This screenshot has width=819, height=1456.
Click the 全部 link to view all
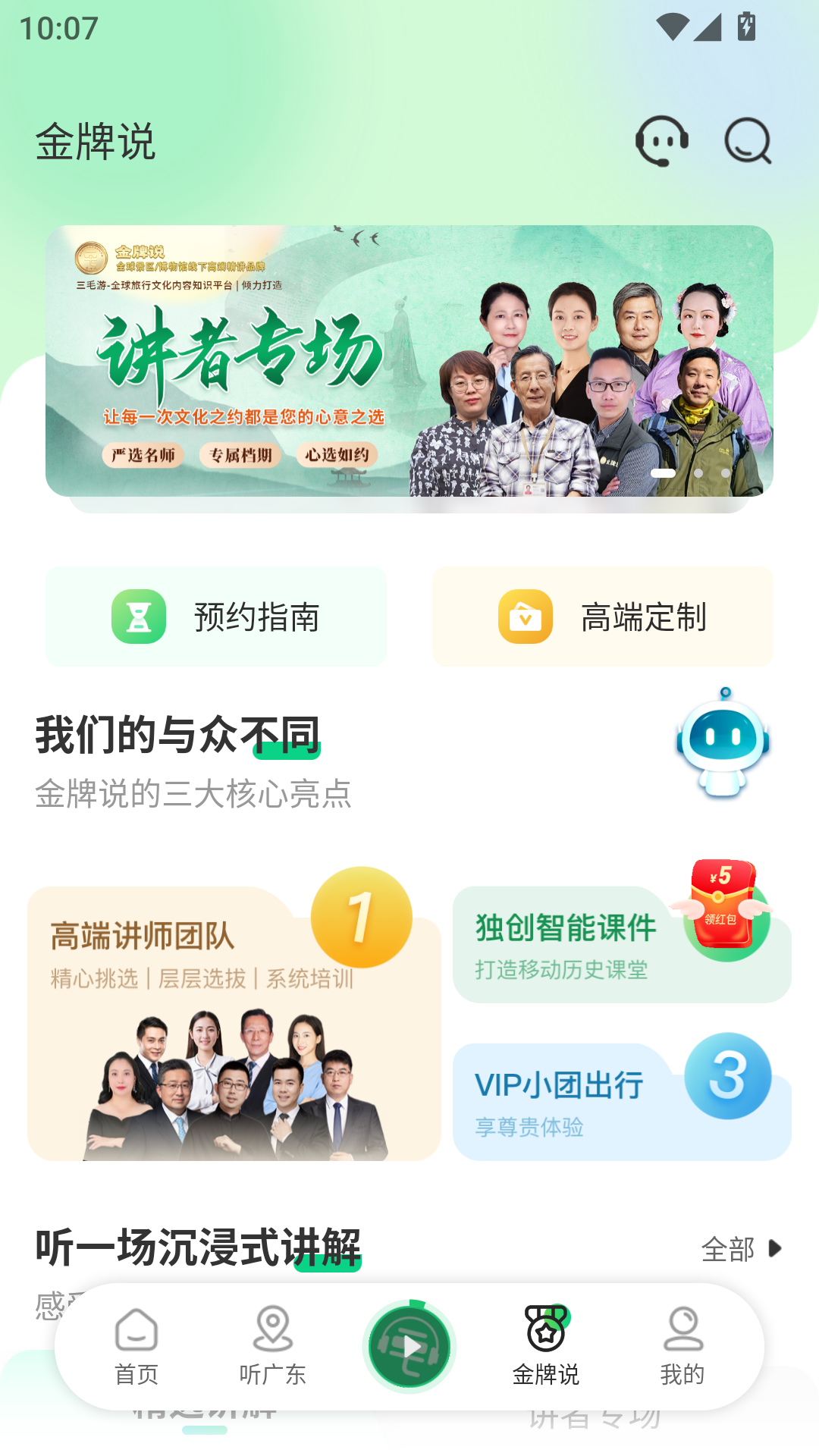pyautogui.click(x=726, y=1248)
